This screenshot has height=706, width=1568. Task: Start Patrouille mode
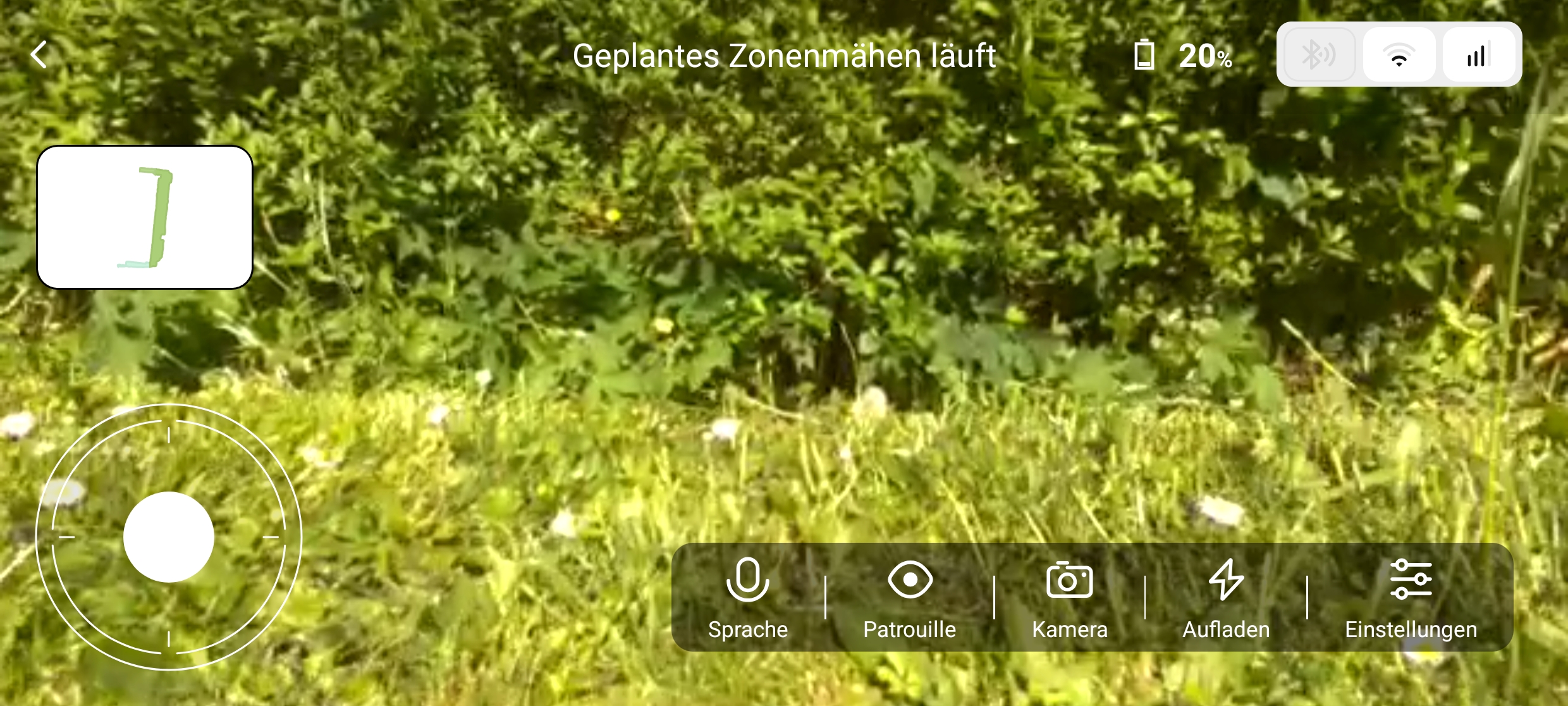(x=909, y=597)
